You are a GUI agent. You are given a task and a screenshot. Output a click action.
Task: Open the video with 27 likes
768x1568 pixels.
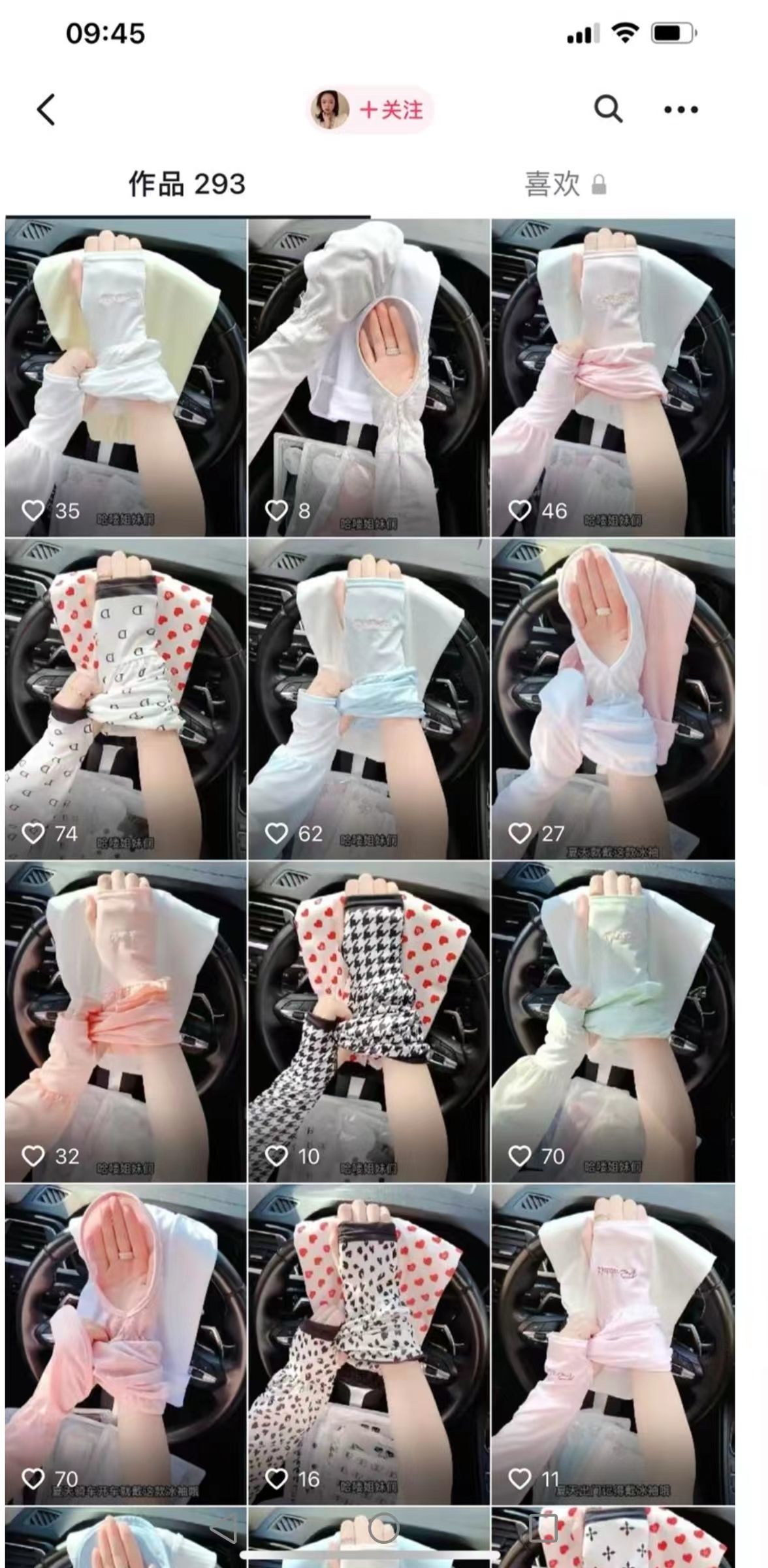[x=613, y=699]
